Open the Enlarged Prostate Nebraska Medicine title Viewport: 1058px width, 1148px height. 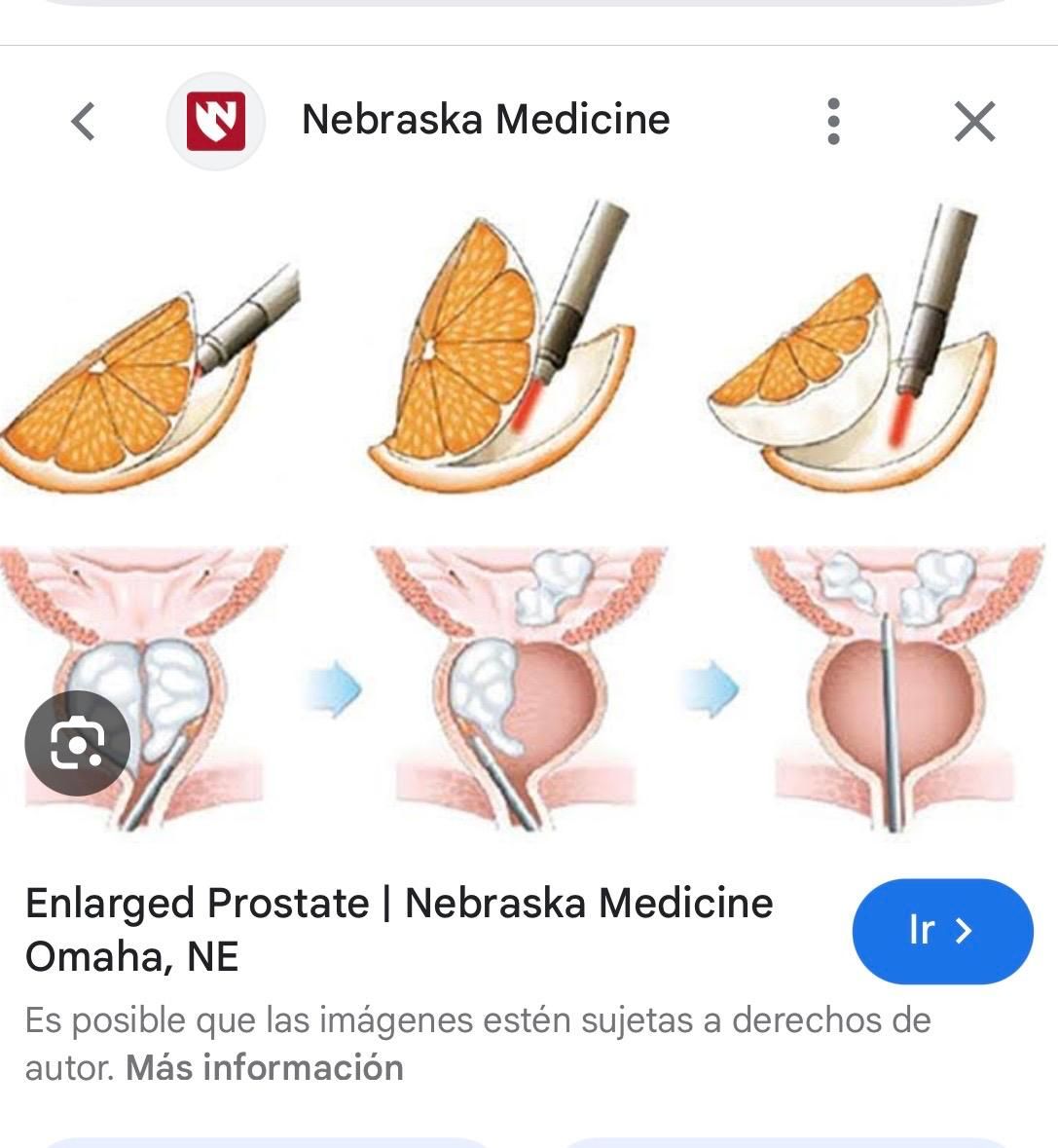pos(399,929)
